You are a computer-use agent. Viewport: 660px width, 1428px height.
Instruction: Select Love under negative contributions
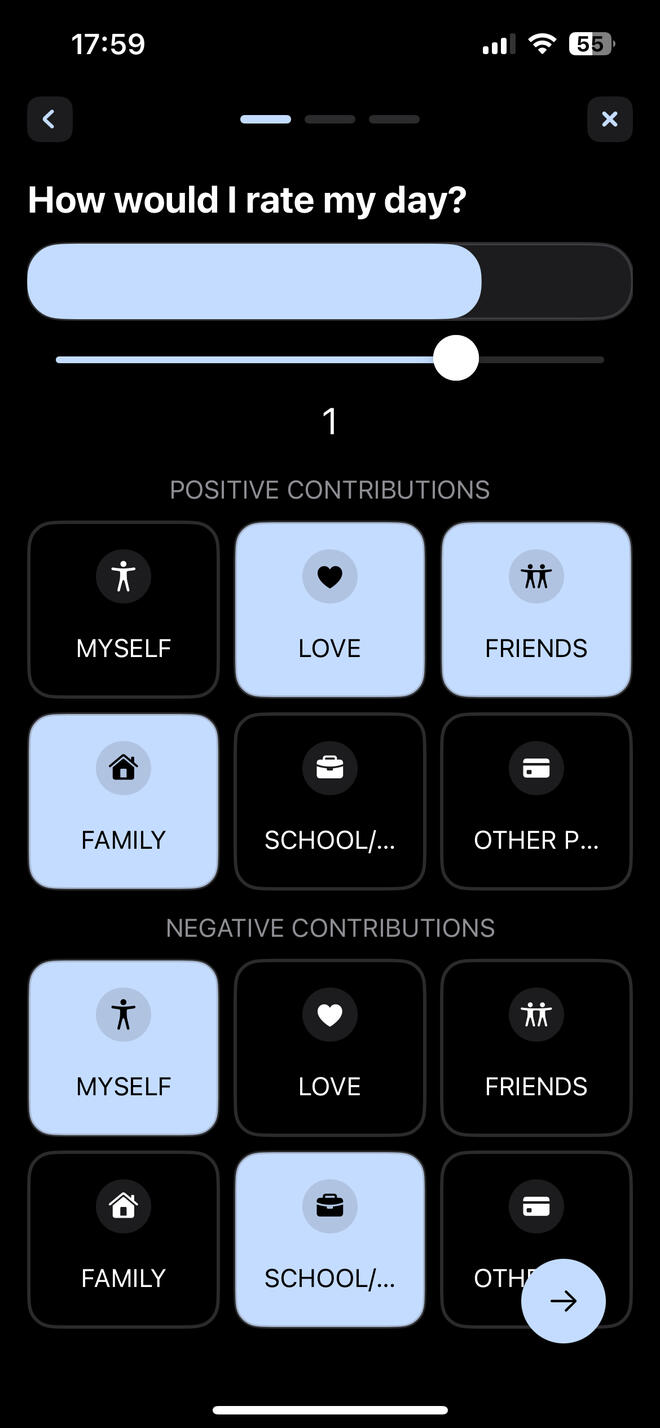(x=330, y=1047)
